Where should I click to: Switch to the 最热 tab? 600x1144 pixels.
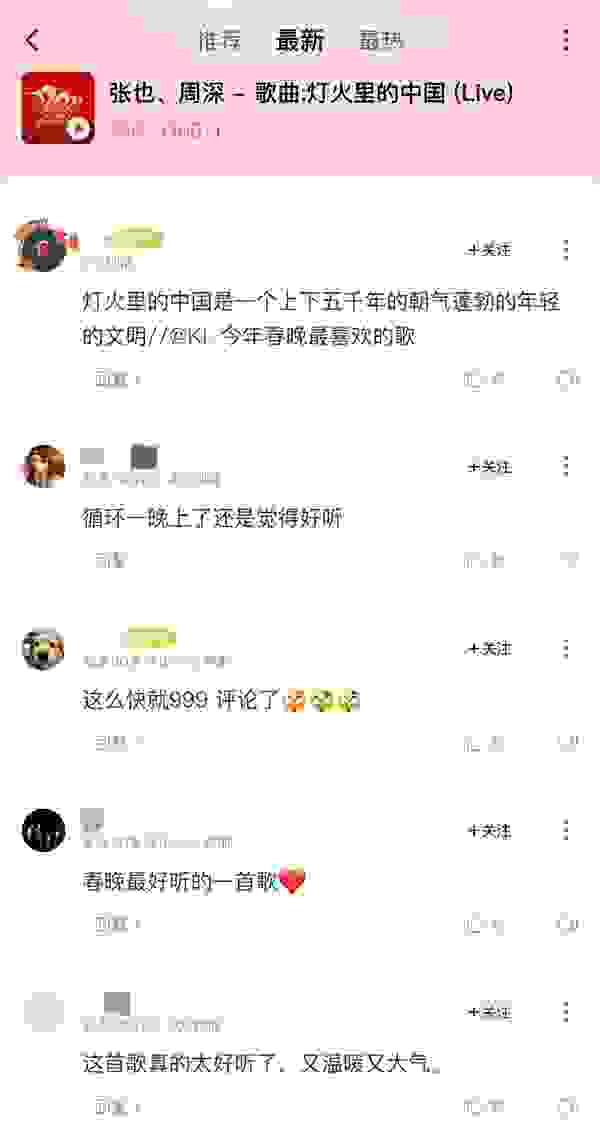(381, 41)
